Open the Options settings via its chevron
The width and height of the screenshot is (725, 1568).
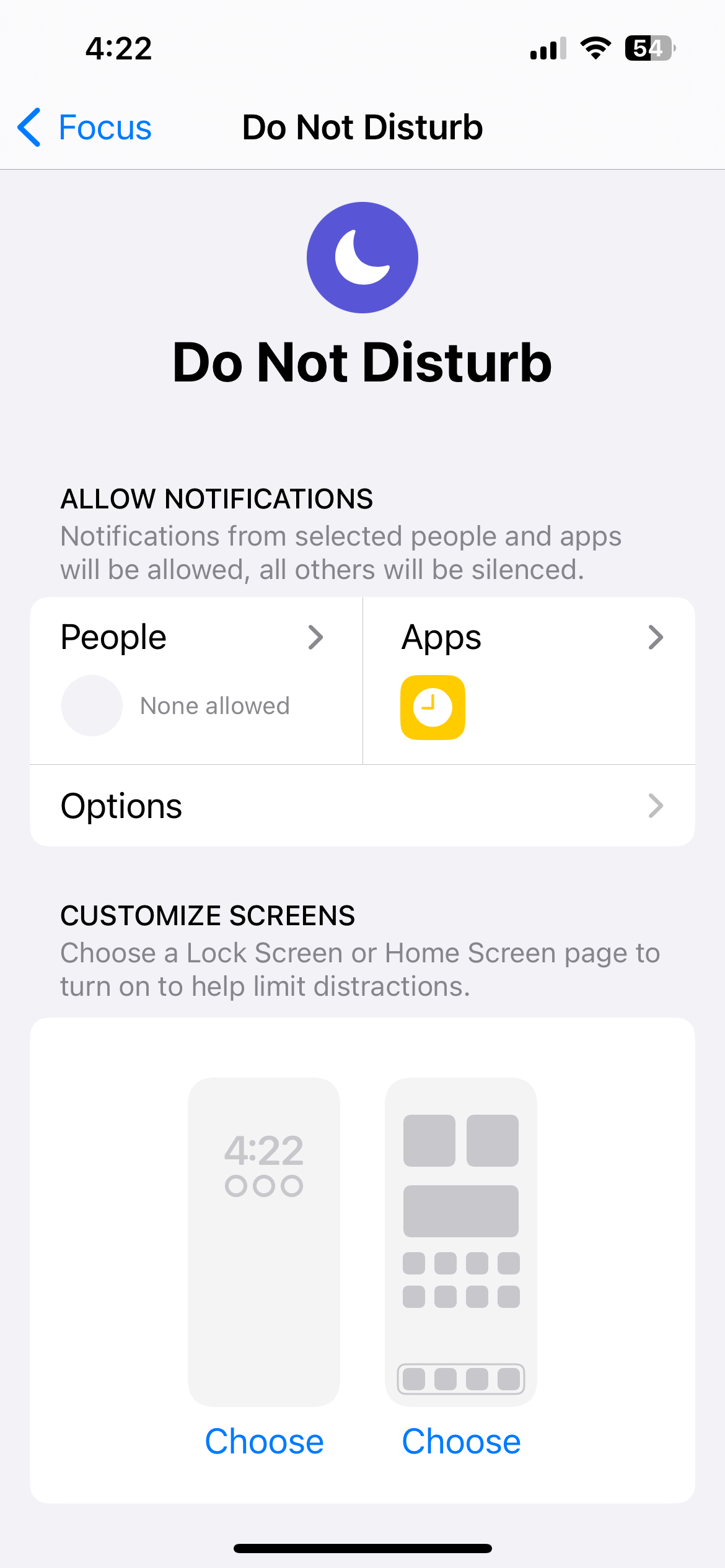coord(655,806)
